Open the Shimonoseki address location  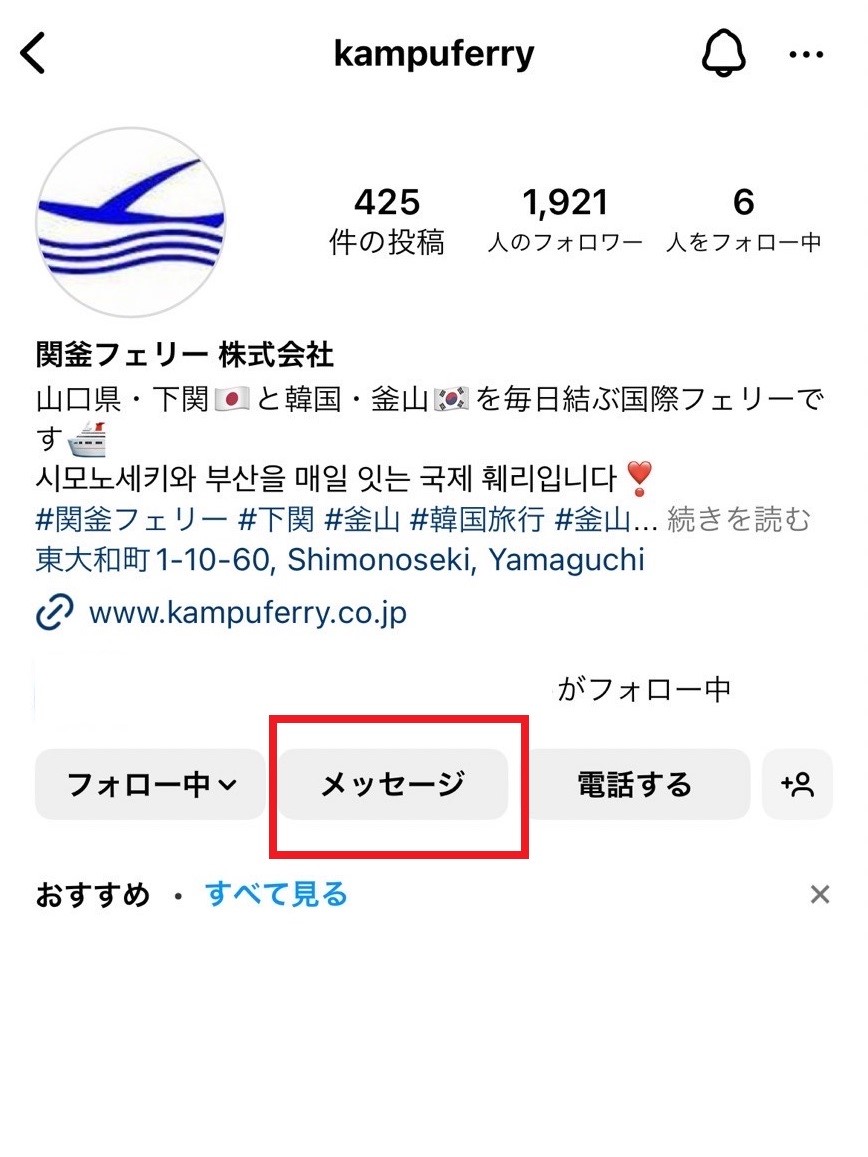[x=340, y=559]
